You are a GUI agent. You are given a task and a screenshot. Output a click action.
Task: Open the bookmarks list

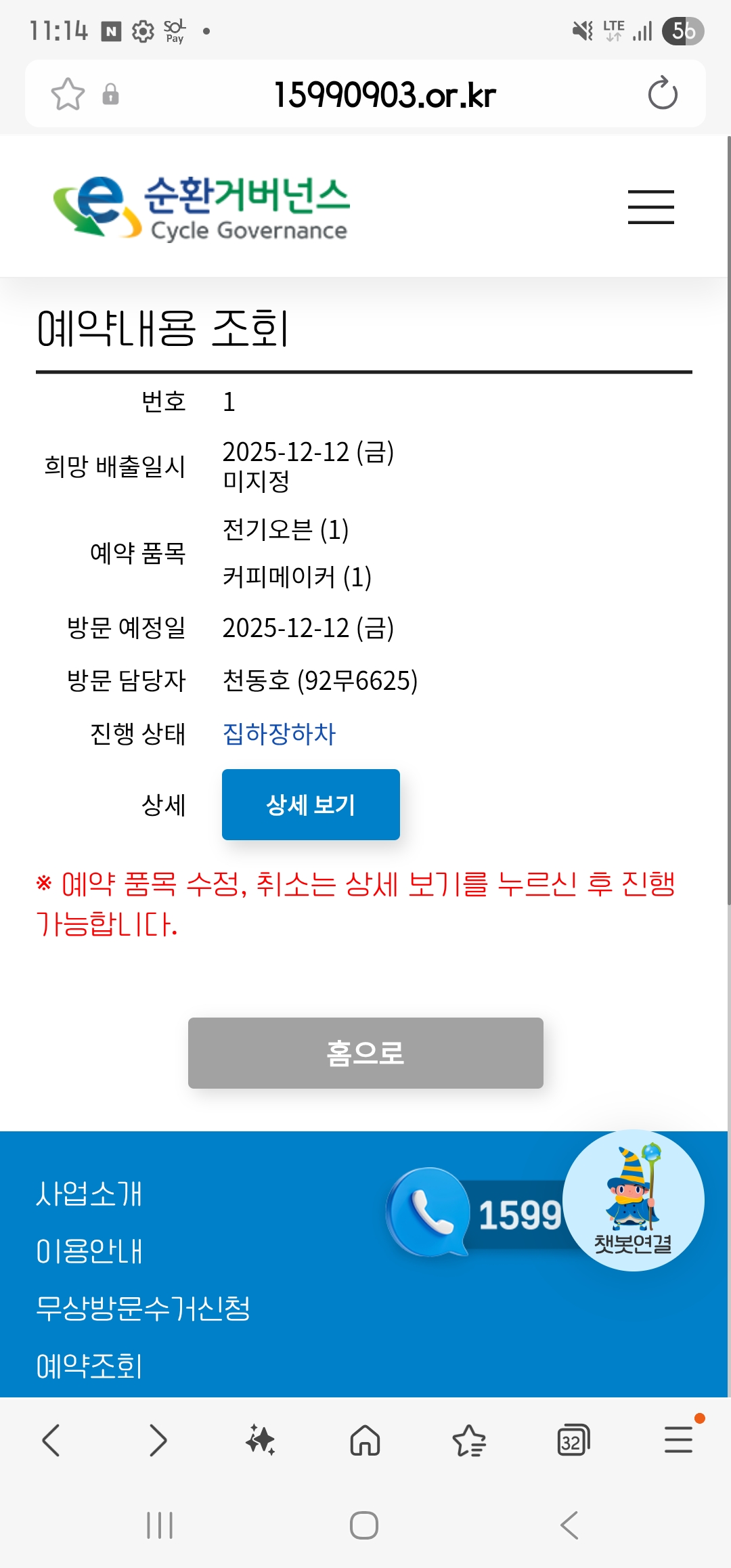tap(469, 1440)
